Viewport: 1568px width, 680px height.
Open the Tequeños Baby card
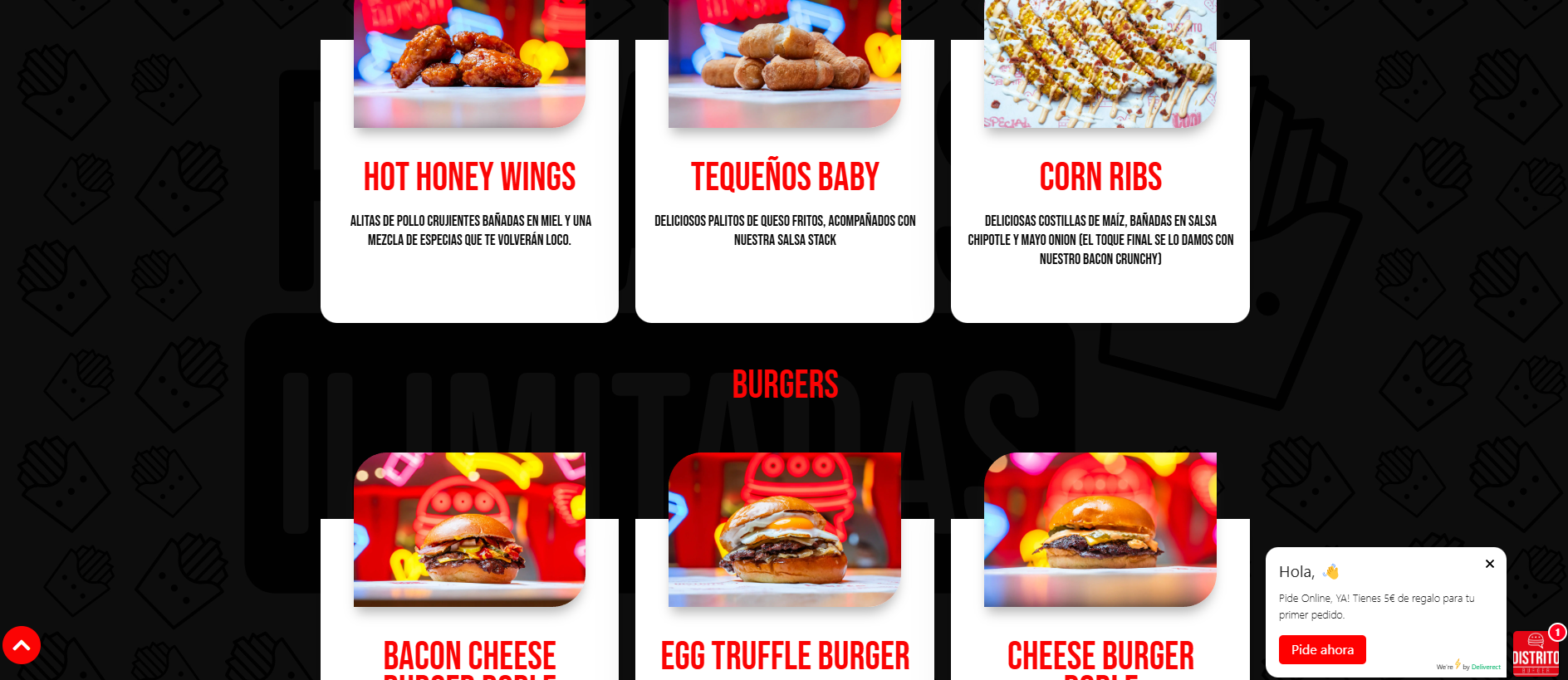pos(784,177)
